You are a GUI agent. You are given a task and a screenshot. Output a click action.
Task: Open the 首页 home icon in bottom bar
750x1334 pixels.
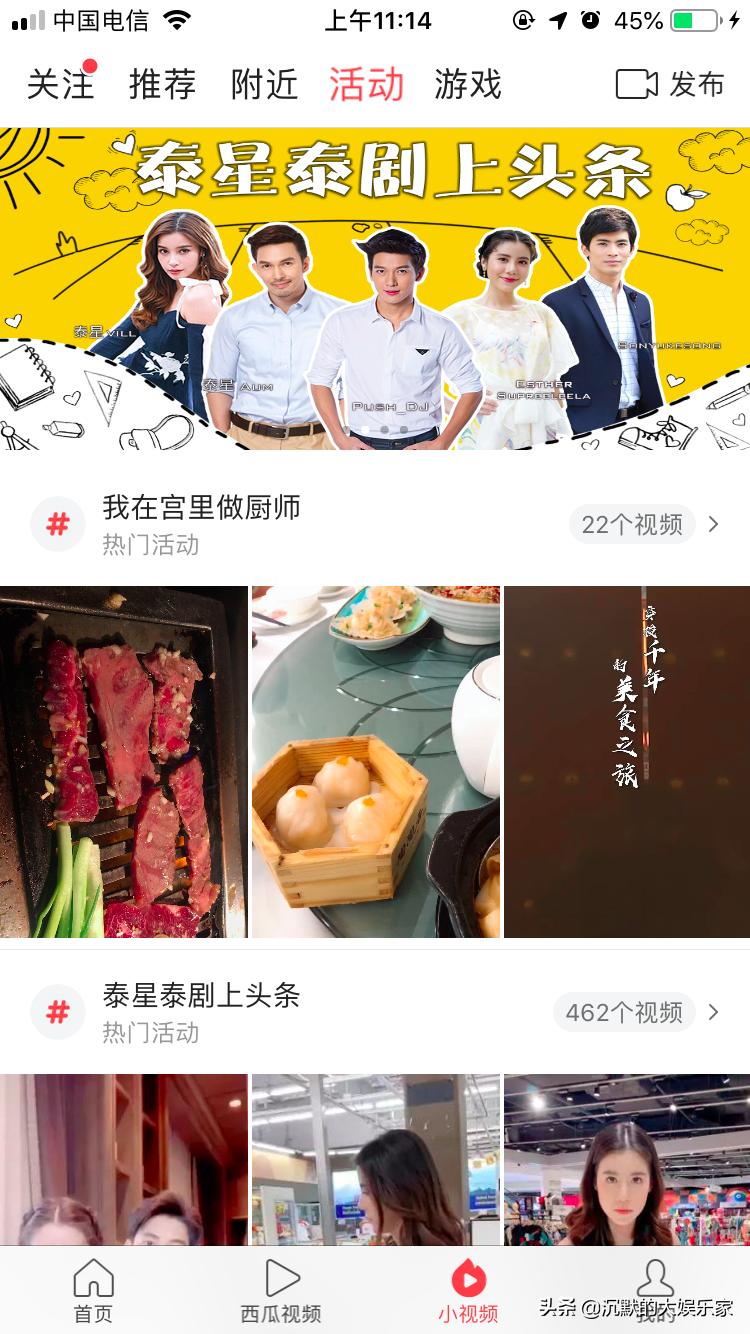click(93, 1280)
